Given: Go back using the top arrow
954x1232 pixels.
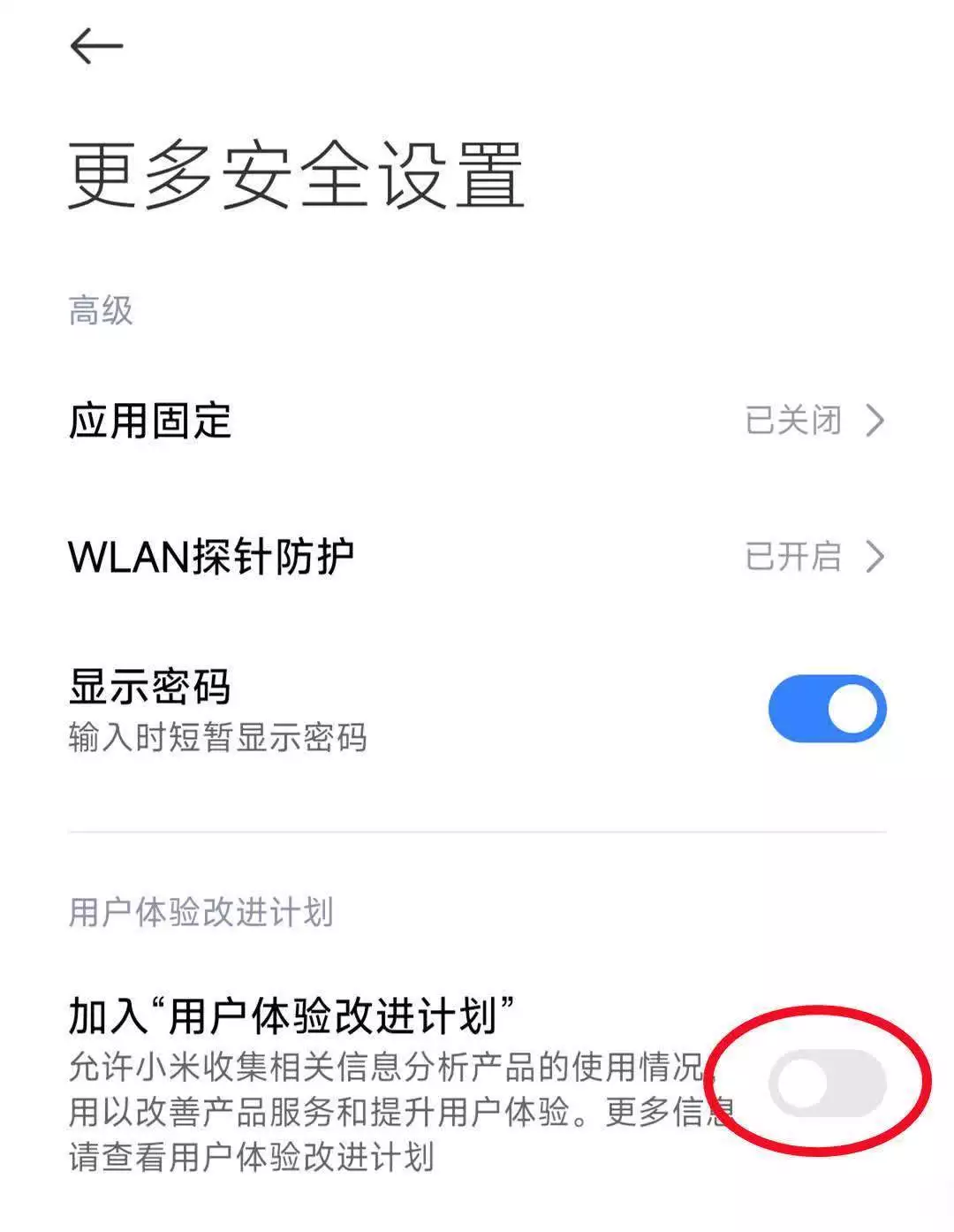Looking at the screenshot, I should (x=95, y=46).
